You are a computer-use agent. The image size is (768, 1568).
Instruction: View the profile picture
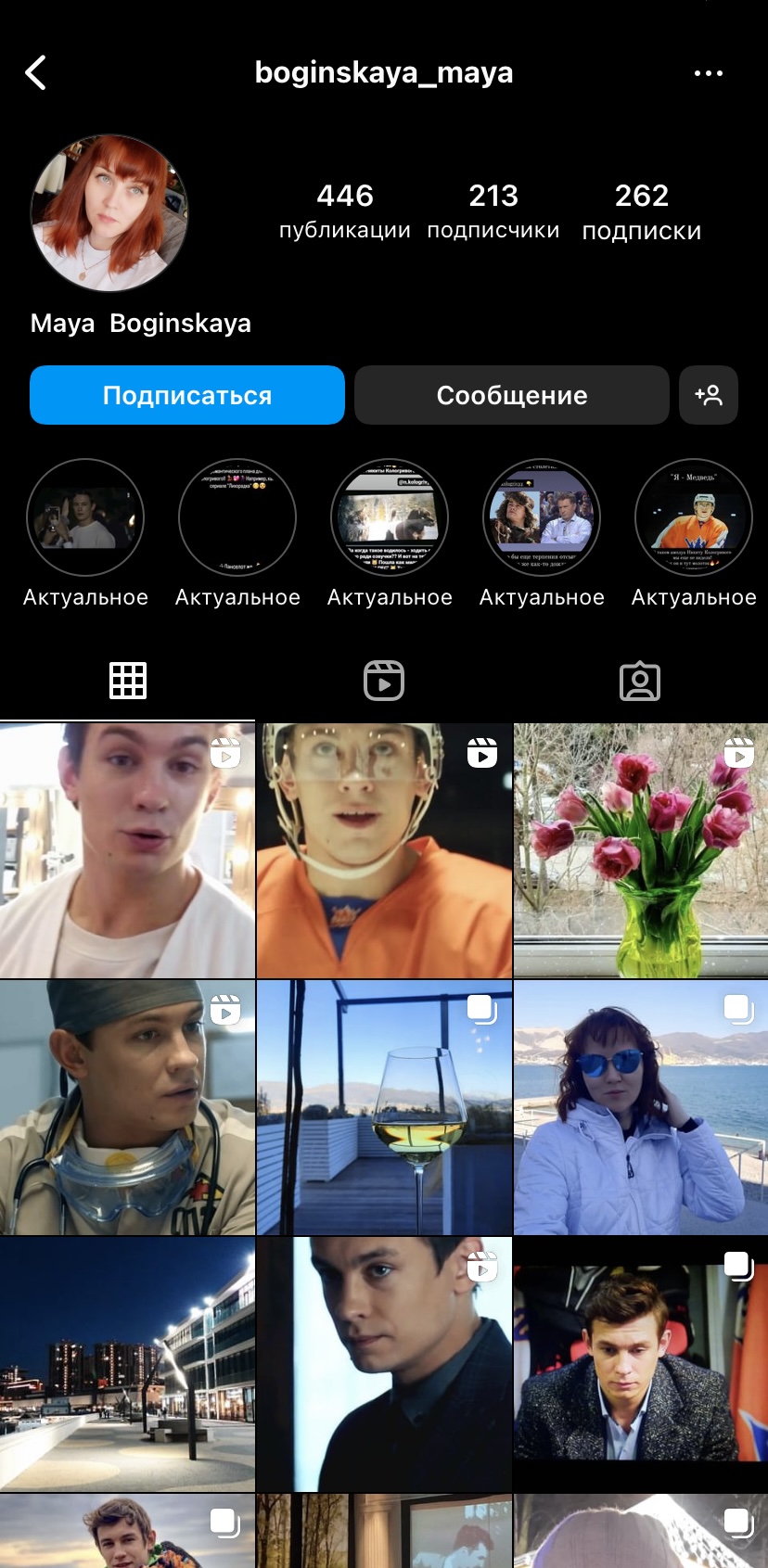[x=109, y=213]
